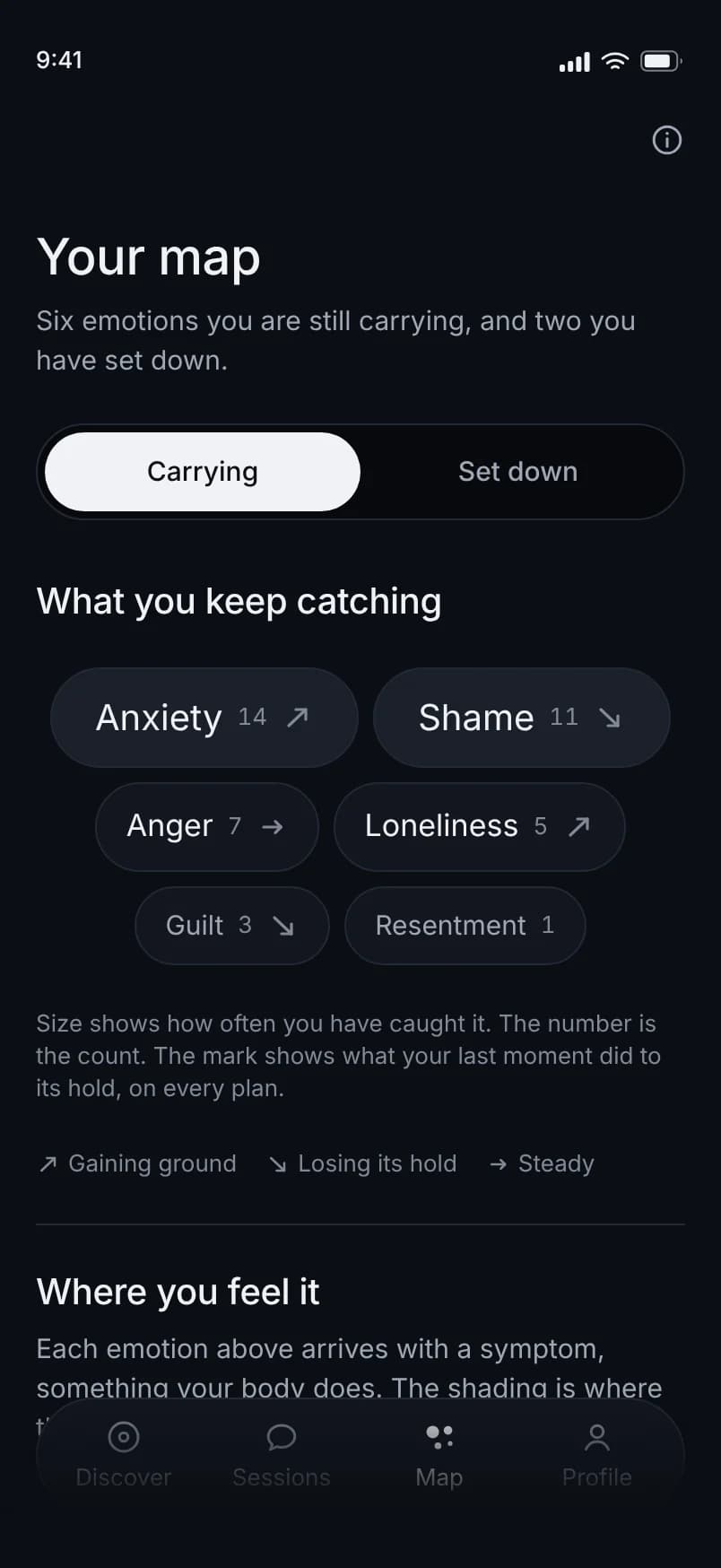Open the Profile tab

(597, 1456)
